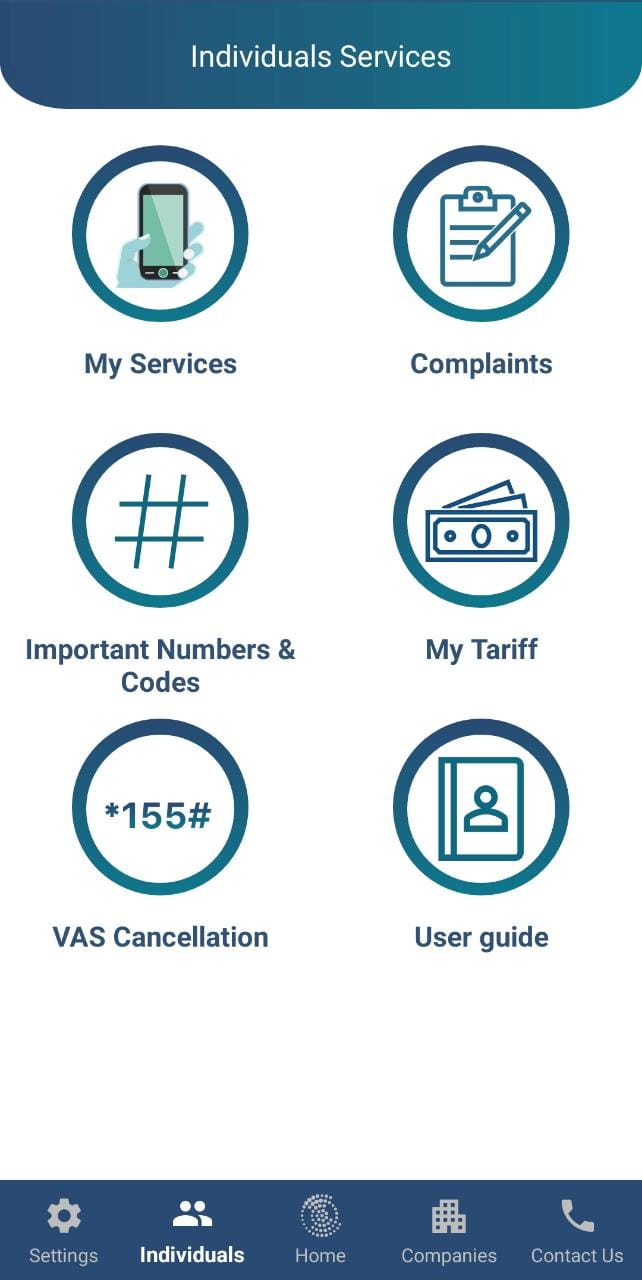Switch to the Home tab
This screenshot has height=1280, width=642.
320,1232
